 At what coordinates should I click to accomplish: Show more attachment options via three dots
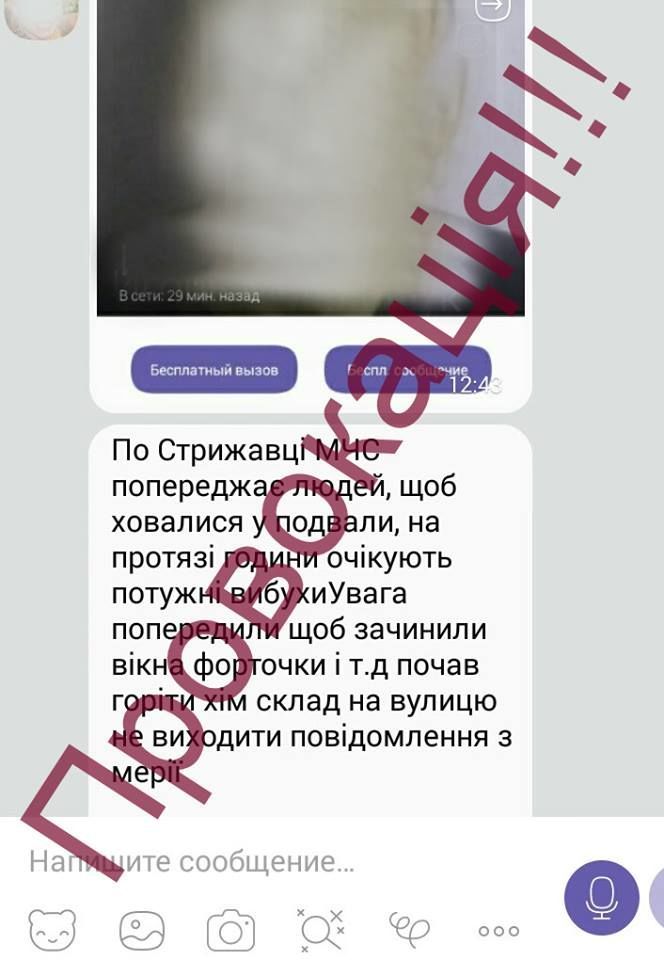click(x=498, y=931)
